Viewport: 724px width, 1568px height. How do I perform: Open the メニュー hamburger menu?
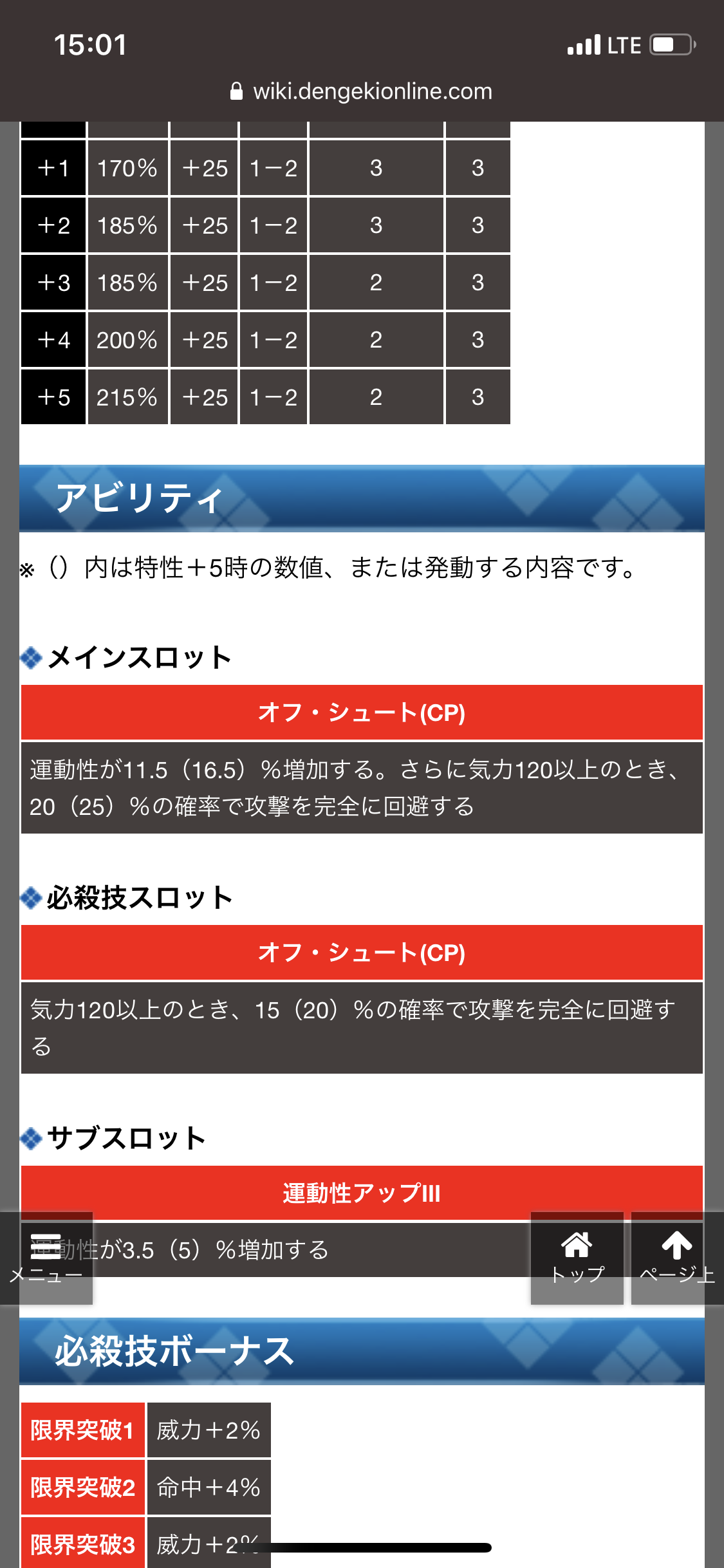point(46,1258)
